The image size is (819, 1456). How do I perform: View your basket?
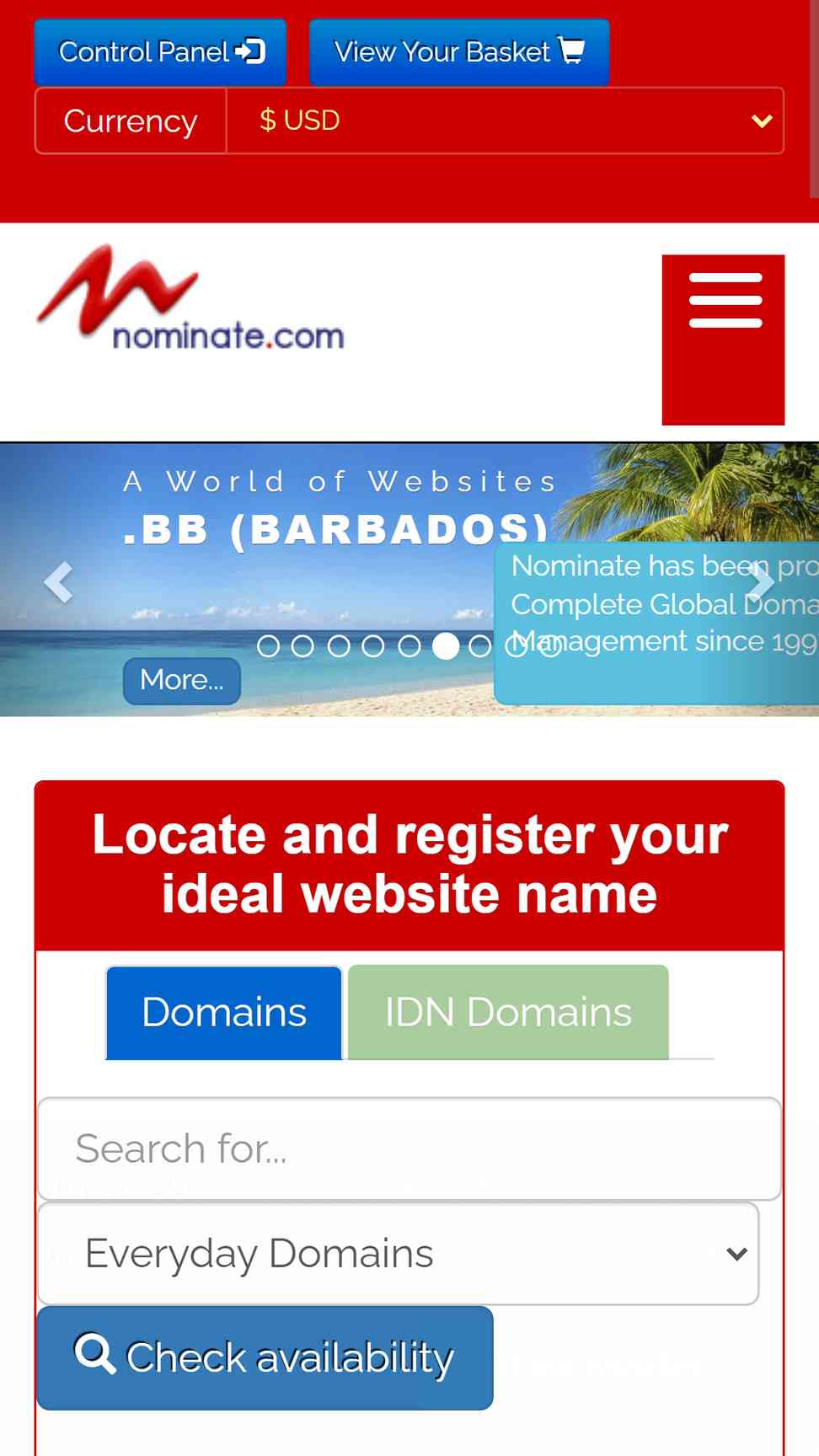coord(459,52)
